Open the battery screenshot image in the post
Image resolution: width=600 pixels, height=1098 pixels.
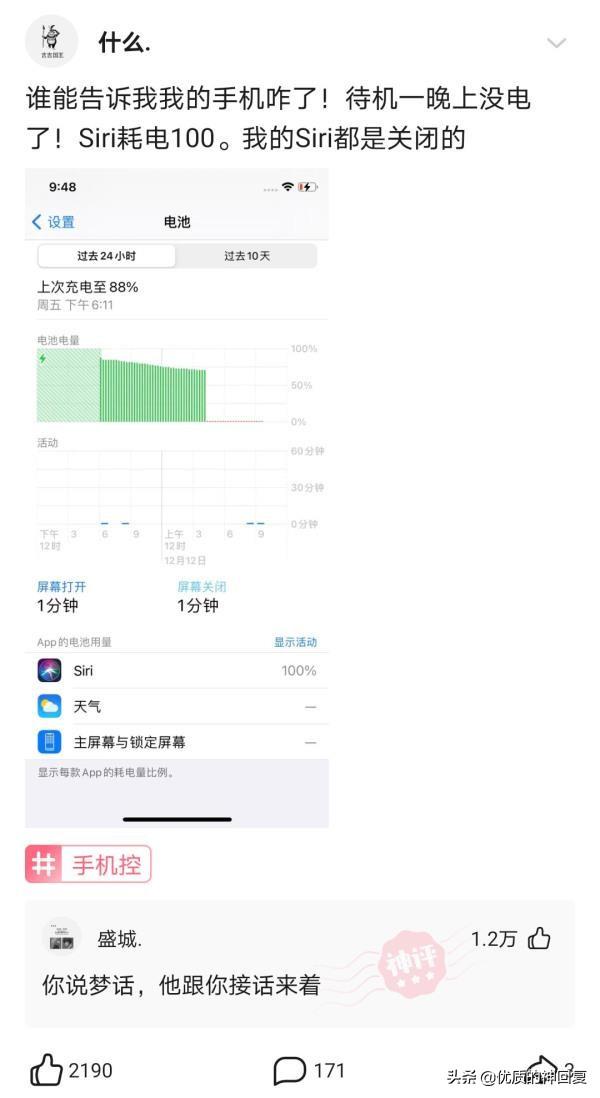click(x=176, y=498)
